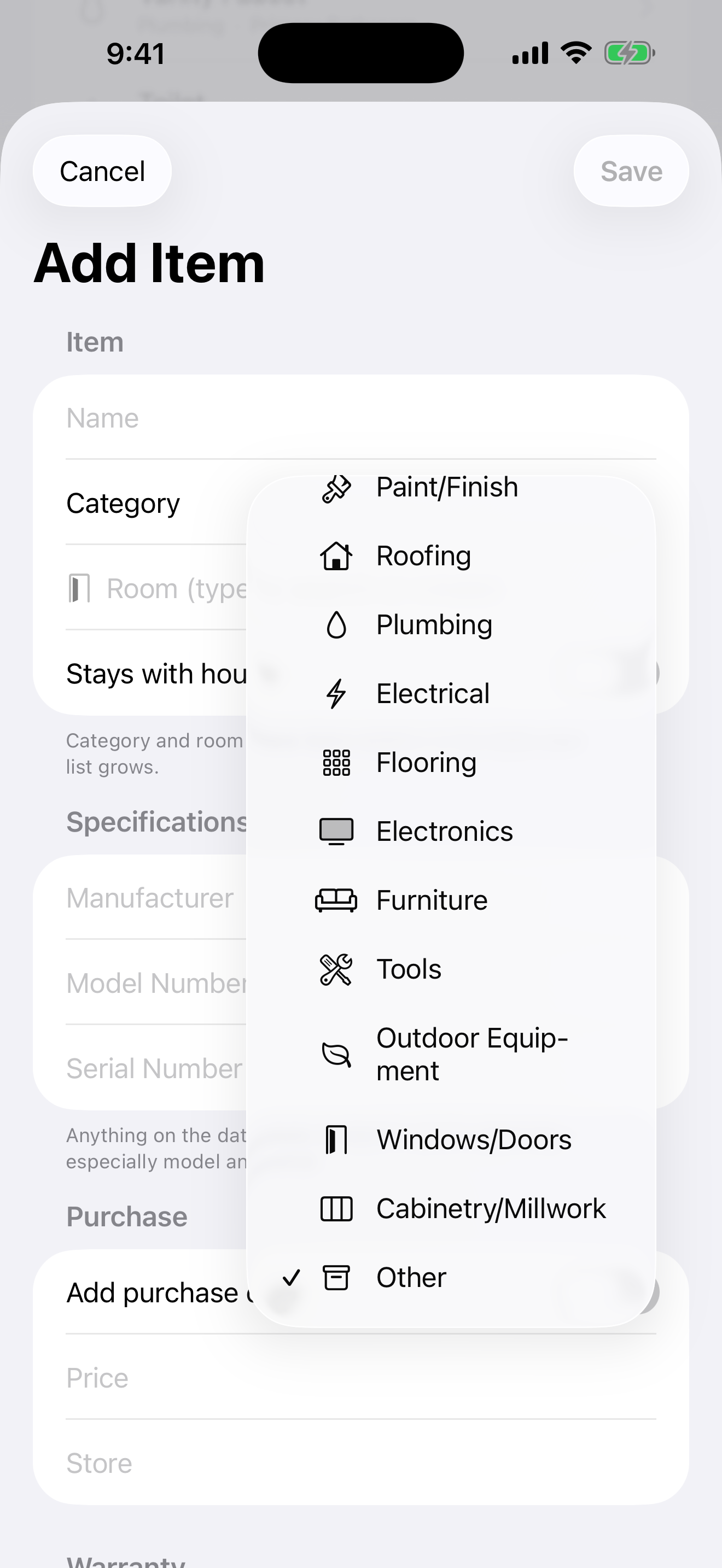Tap the Roofing house icon

pos(336,554)
